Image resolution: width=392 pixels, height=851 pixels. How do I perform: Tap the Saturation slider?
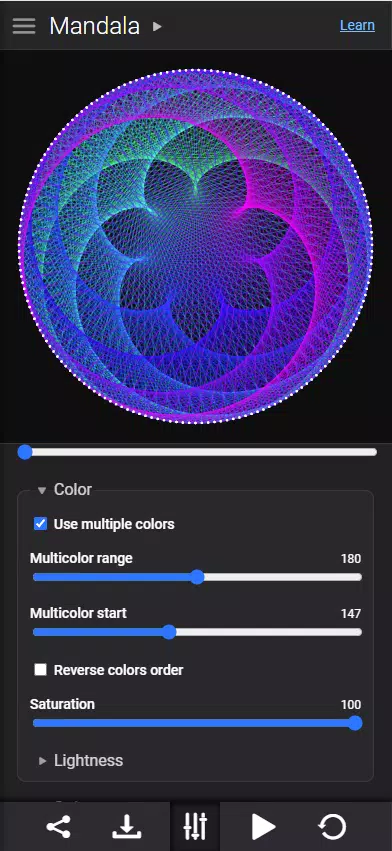point(197,723)
